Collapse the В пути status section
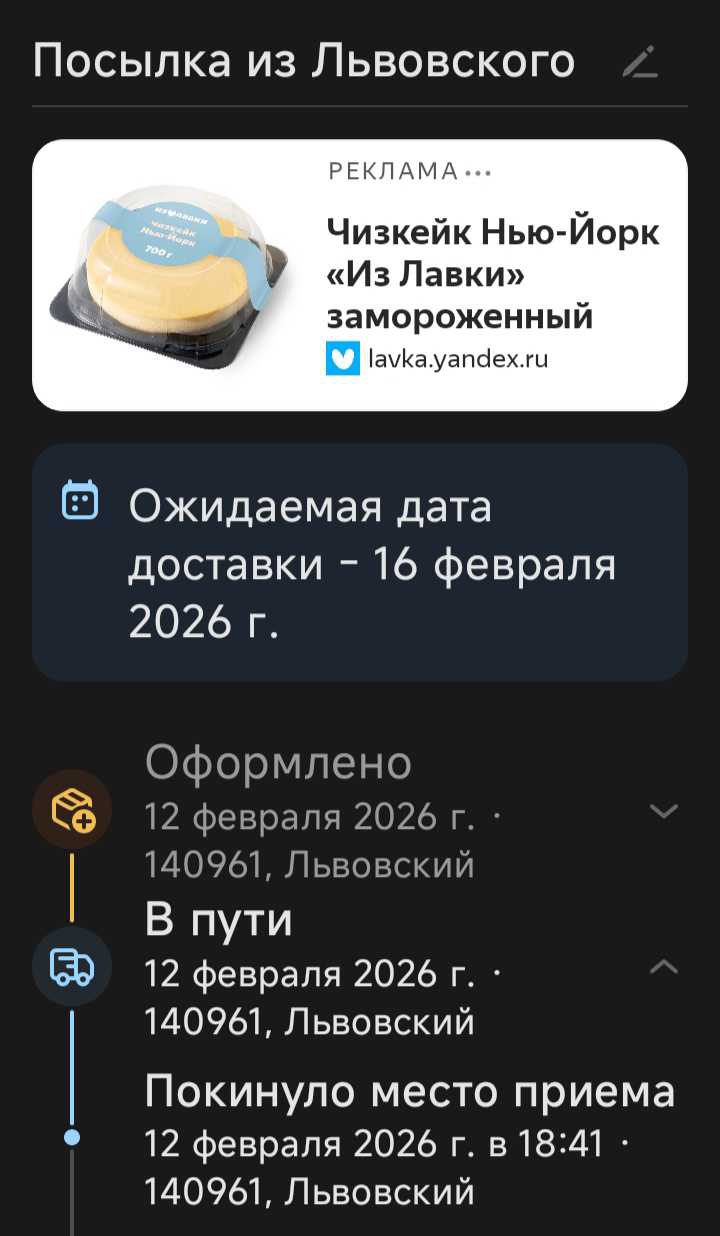 (664, 967)
